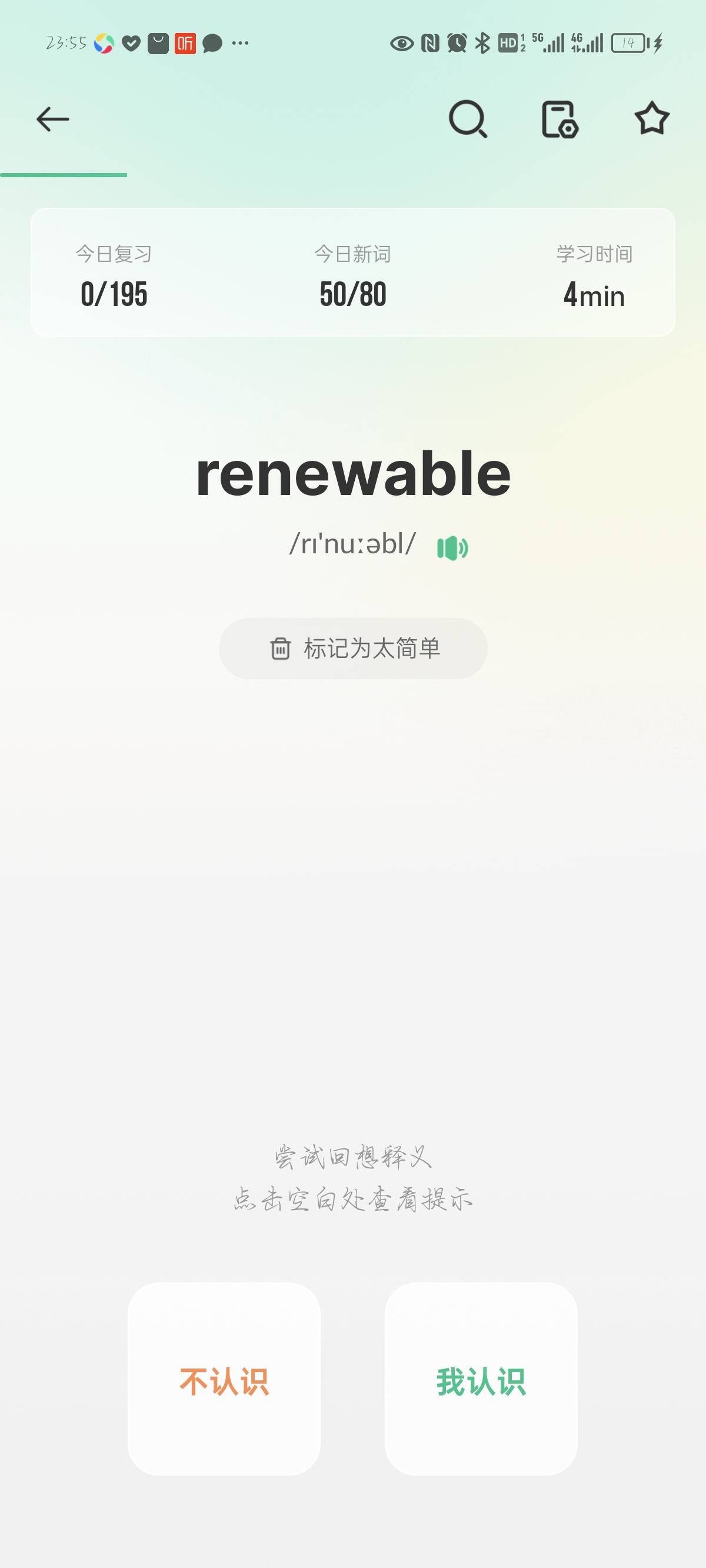Image resolution: width=706 pixels, height=1568 pixels.
Task: Mark word as too easy (标记为太简单)
Action: tap(353, 648)
